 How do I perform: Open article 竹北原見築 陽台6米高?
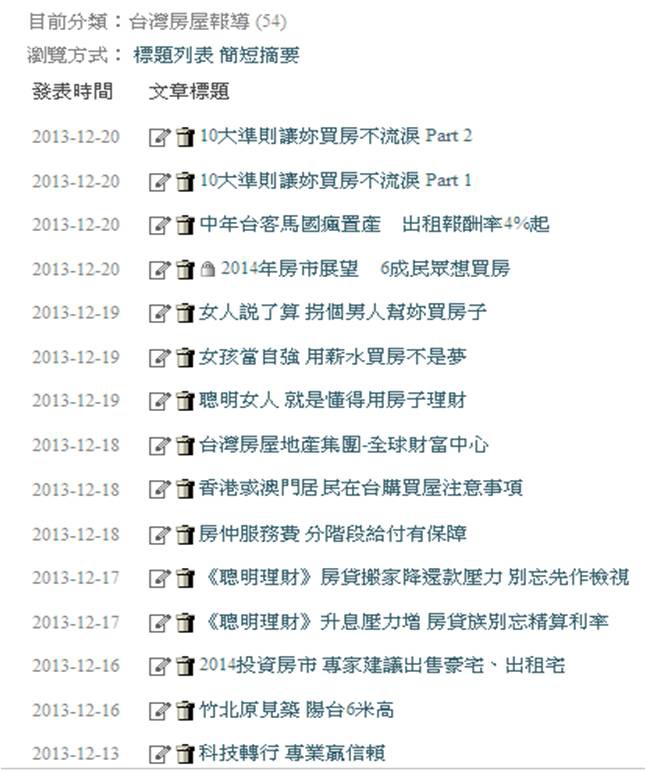296,710
